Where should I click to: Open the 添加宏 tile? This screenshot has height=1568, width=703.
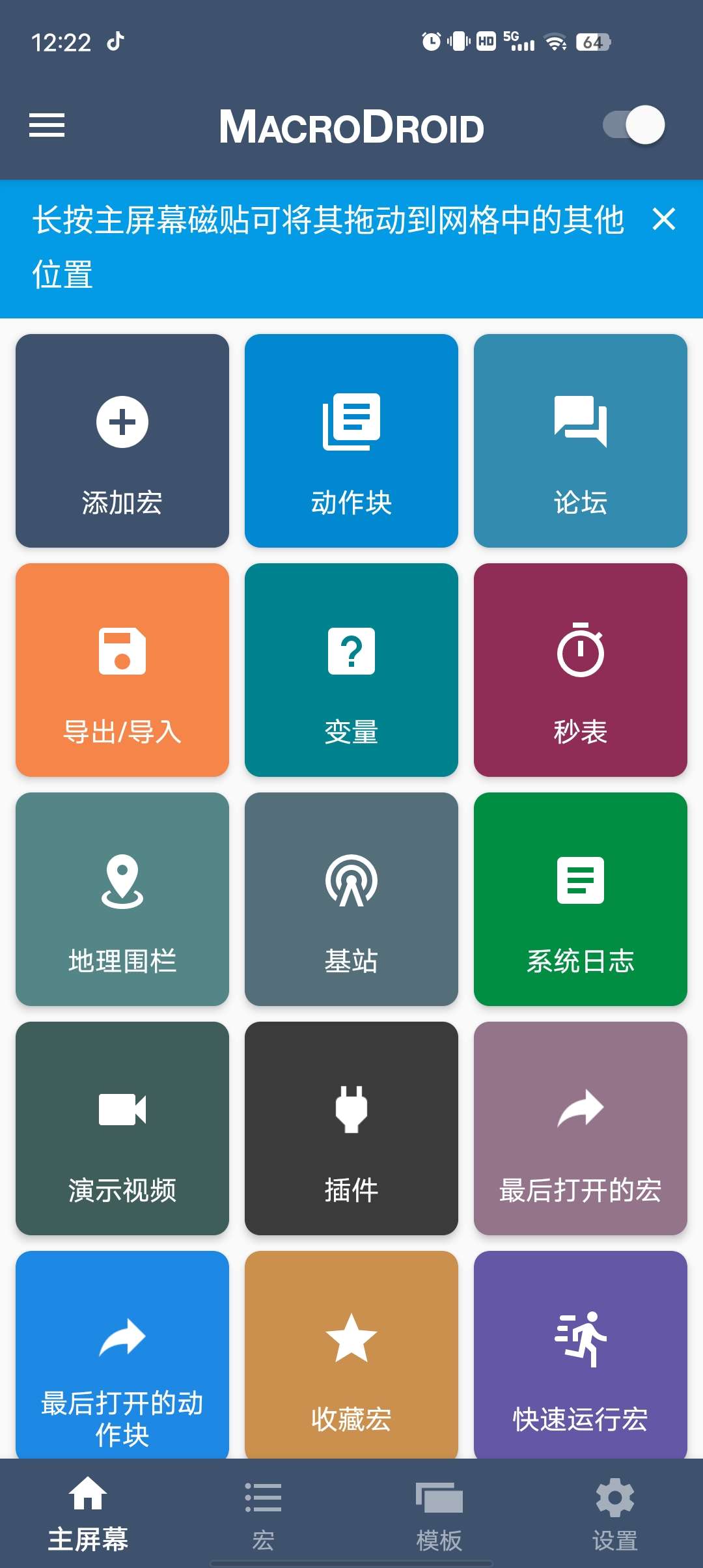pos(122,441)
